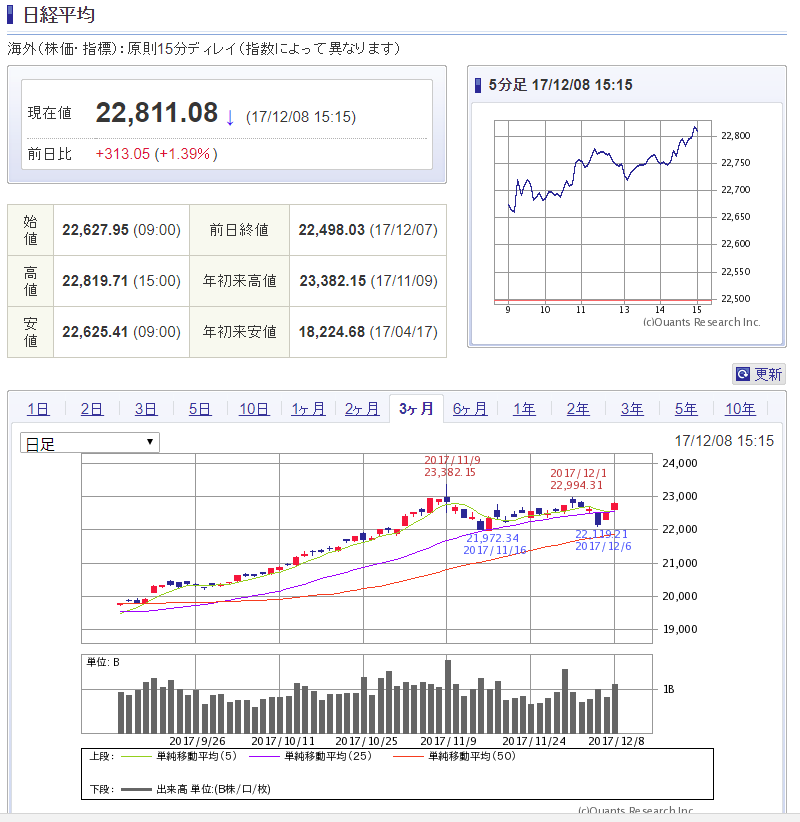Expand the 日足 candle interval dropdown
Screen dimensions: 800x822
point(90,442)
